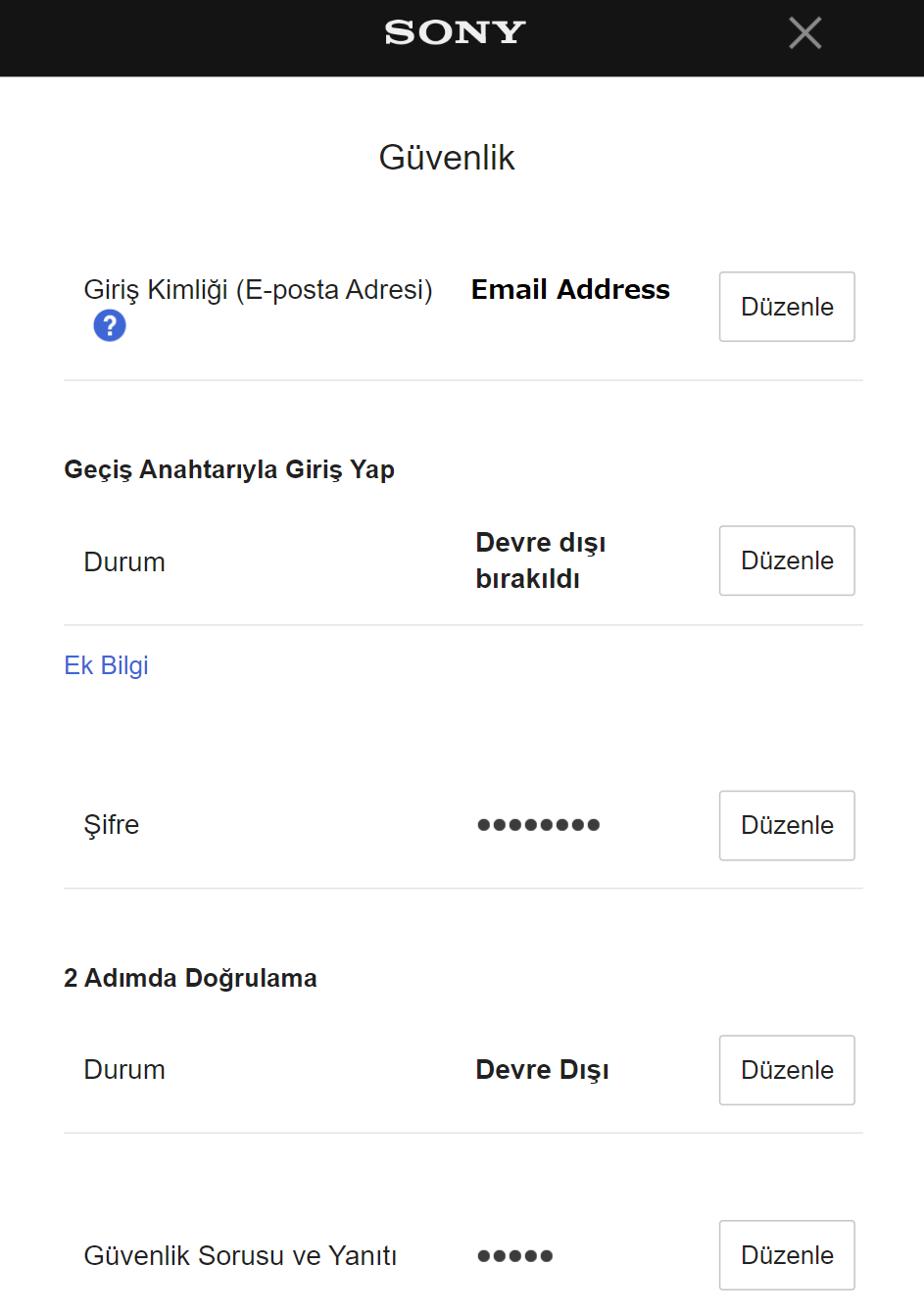
Task: Edit the sign-in email address
Action: (786, 307)
